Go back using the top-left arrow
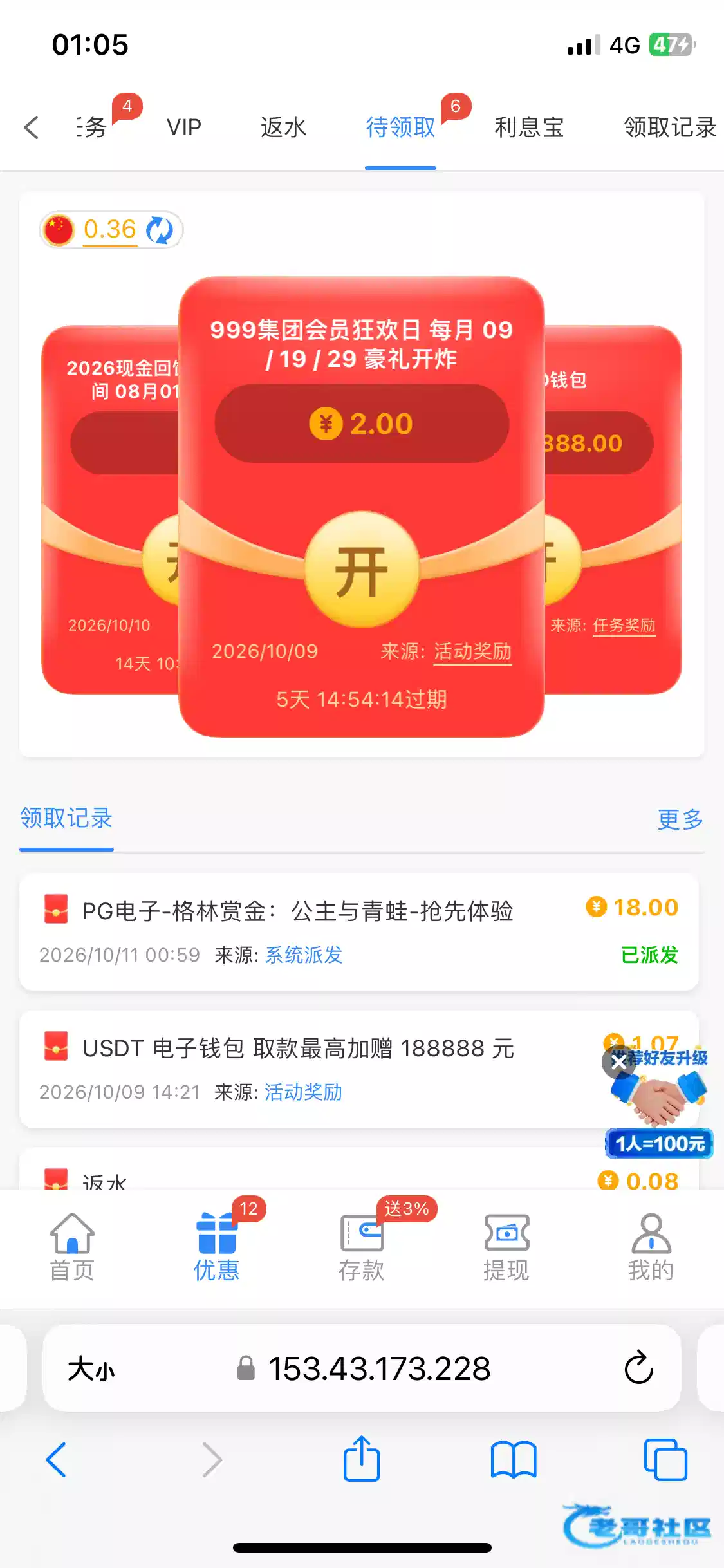Screen dimensions: 724x1568 (31, 127)
